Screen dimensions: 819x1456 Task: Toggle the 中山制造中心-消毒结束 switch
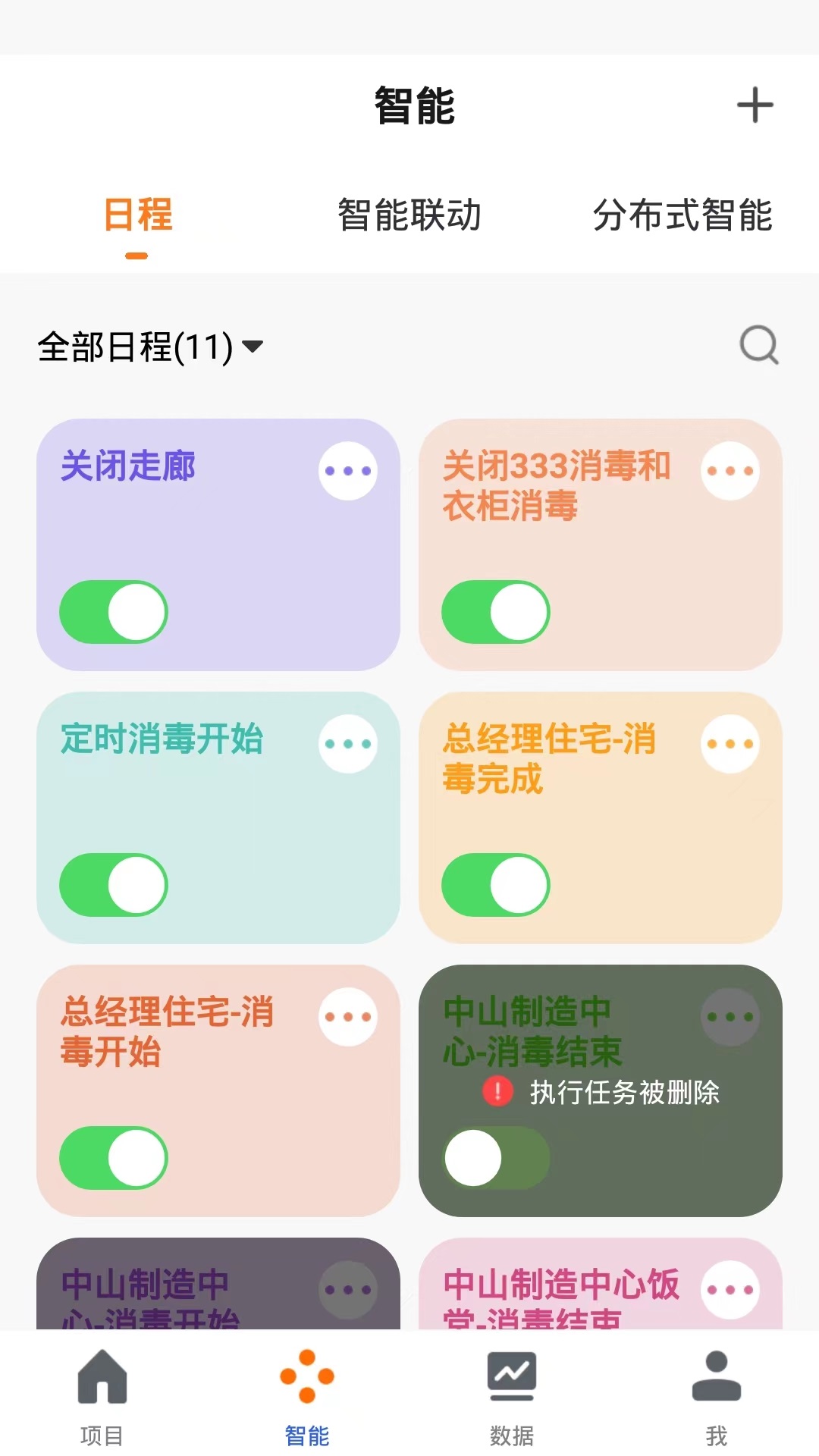[x=496, y=1158]
